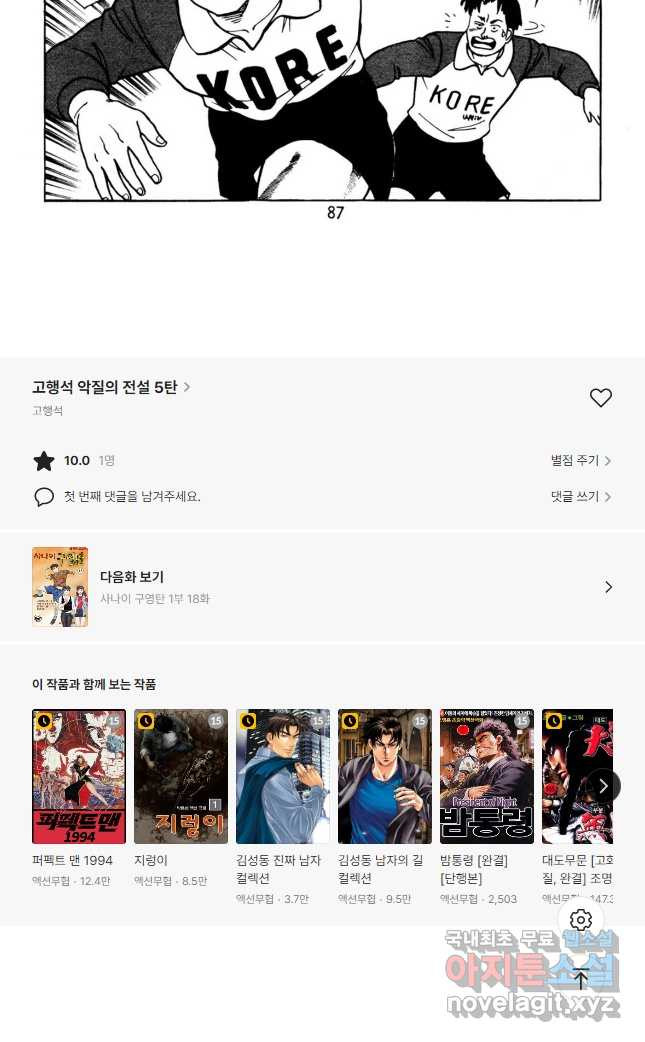Viewport: 645px width, 1042px height.
Task: Tap 별점 주기 to rate
Action: tap(580, 461)
